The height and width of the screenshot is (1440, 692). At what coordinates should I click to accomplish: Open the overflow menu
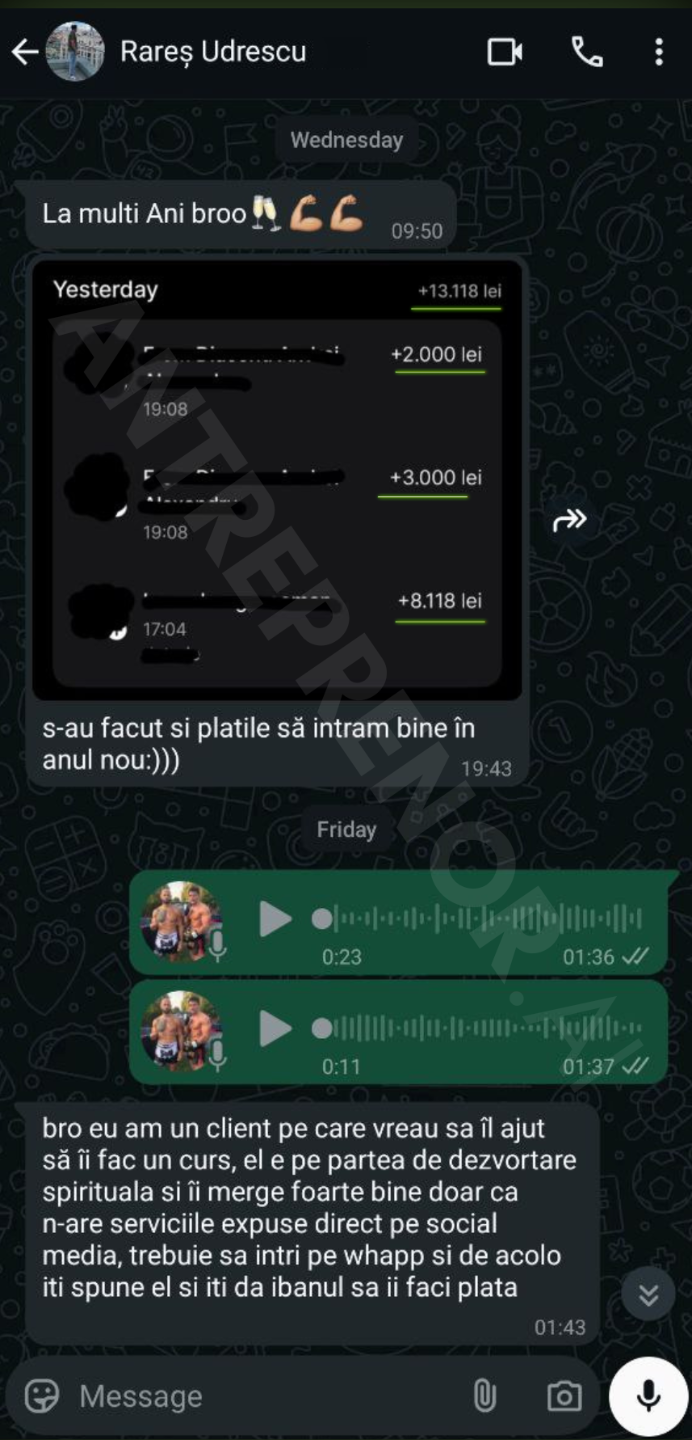658,52
